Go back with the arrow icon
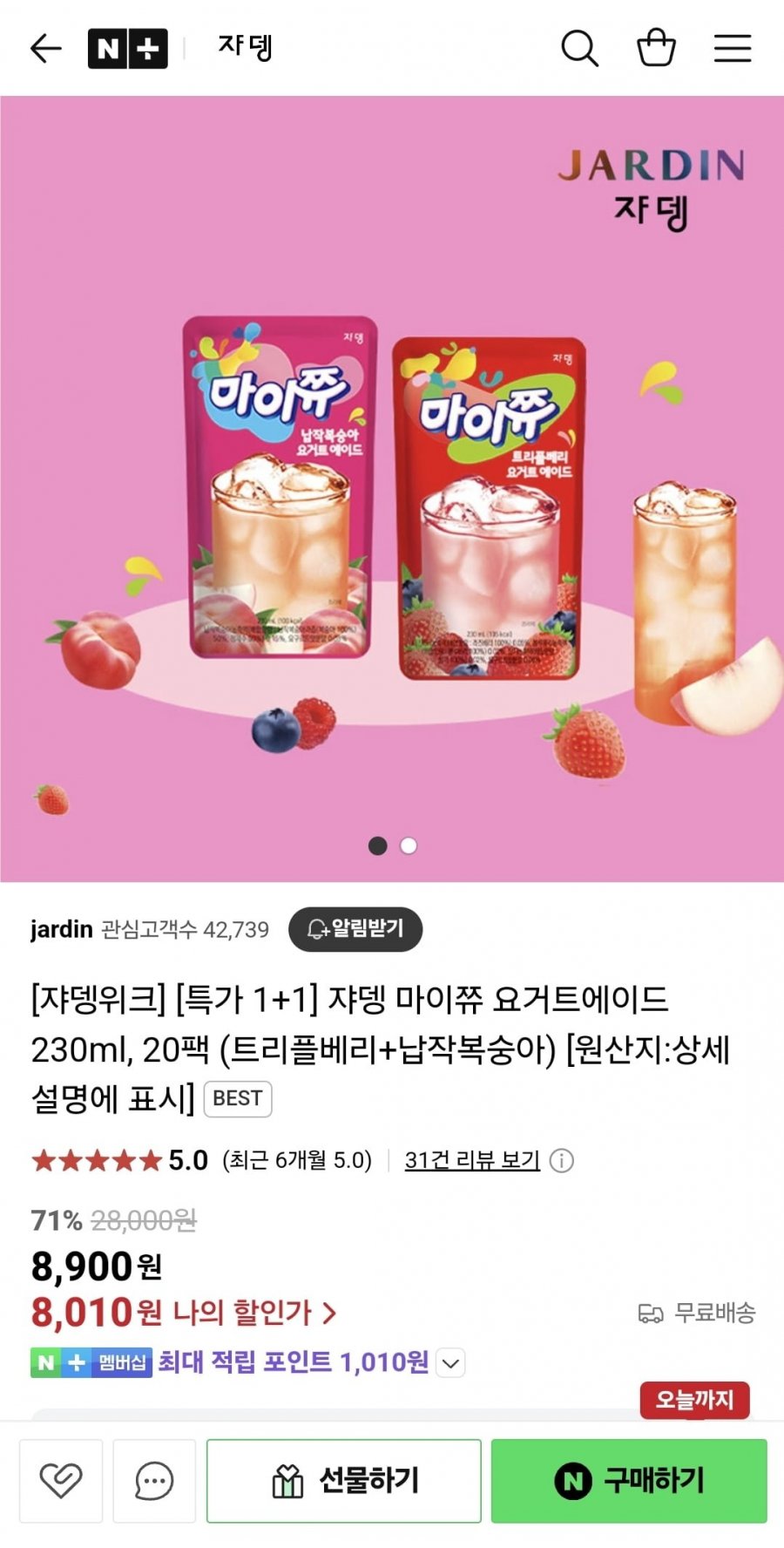The width and height of the screenshot is (784, 1548). (45, 48)
